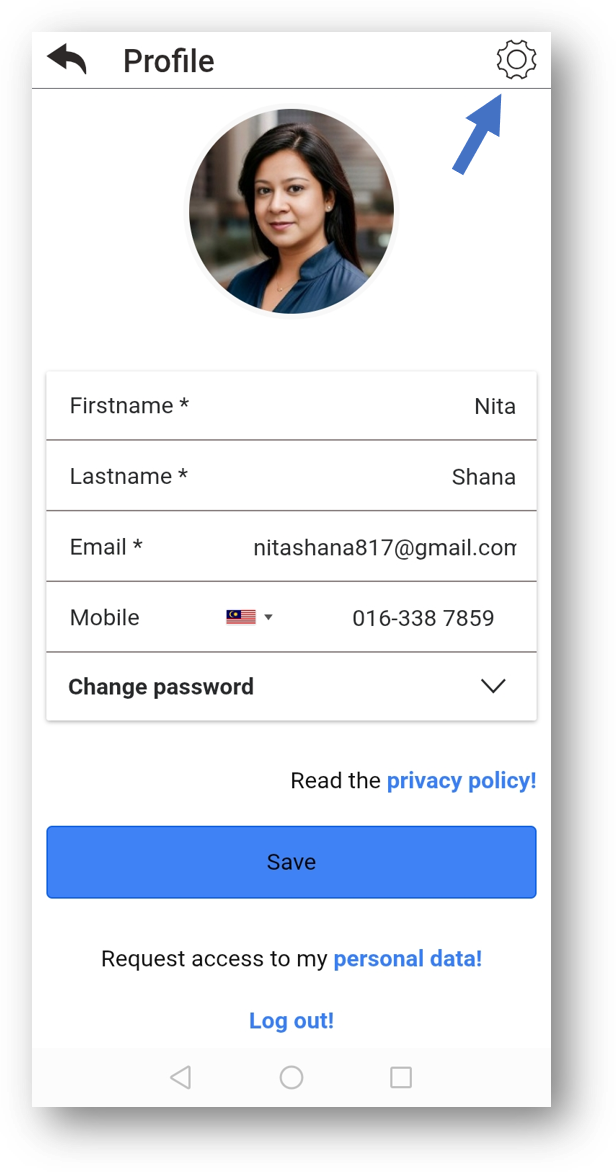Request access via personal data link
Screen dimensions: 616x1172
407,959
